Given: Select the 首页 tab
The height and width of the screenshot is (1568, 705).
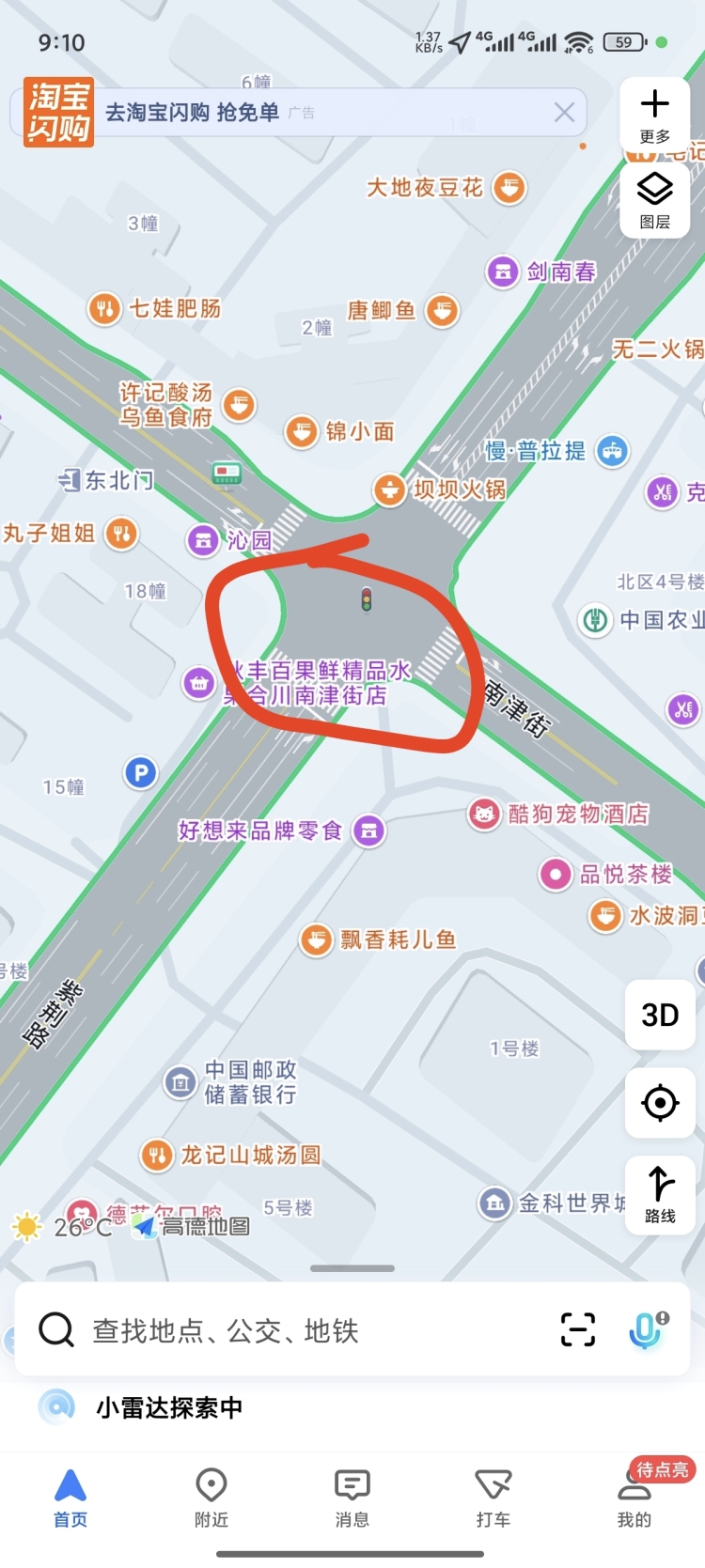Looking at the screenshot, I should click(x=70, y=1498).
